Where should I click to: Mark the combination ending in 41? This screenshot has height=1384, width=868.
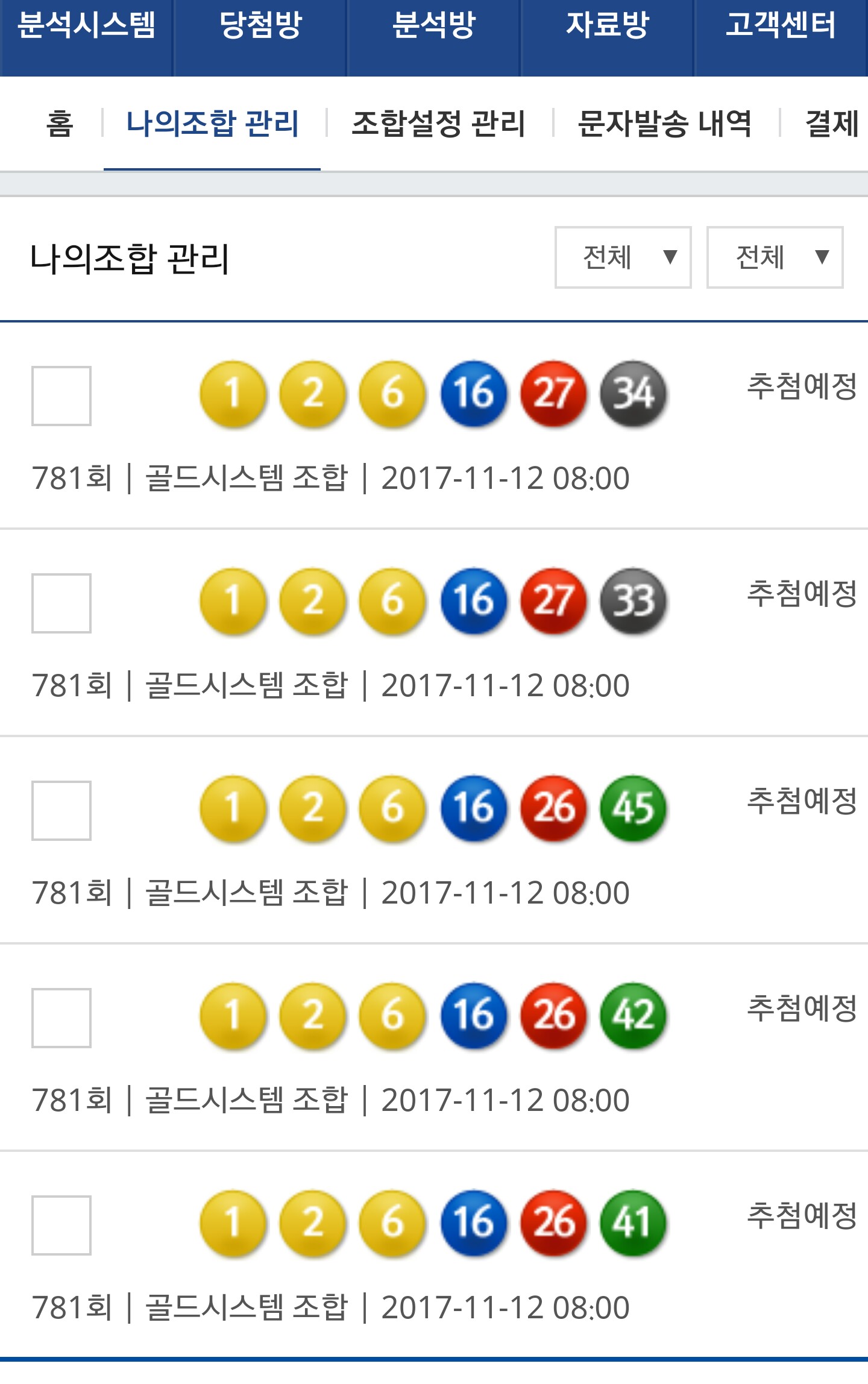(x=61, y=1225)
